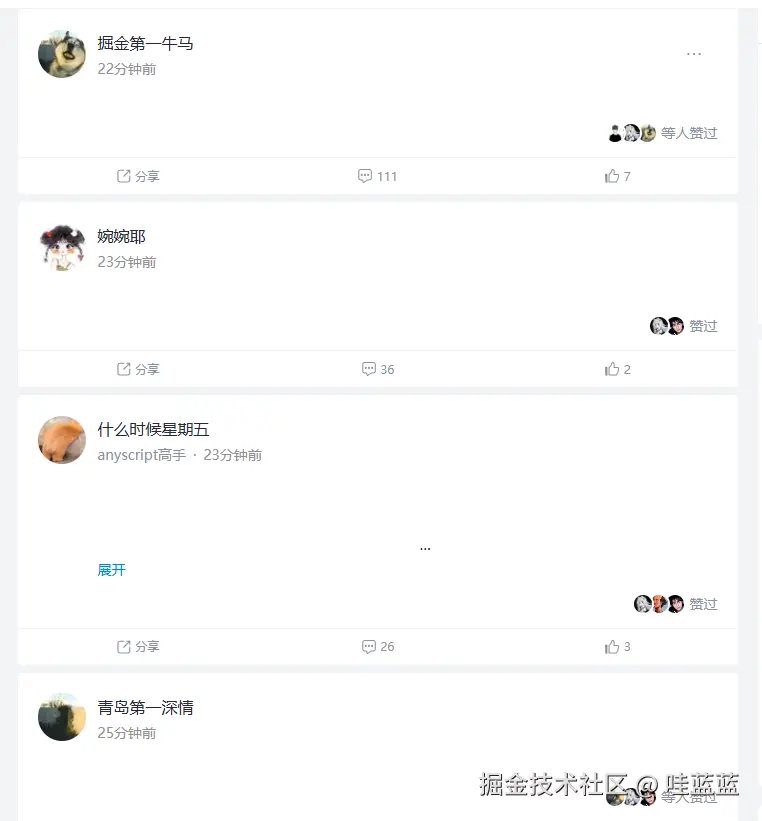This screenshot has height=821, width=762.
Task: View the 36 comments on 婉婉耶's post
Action: 377,369
